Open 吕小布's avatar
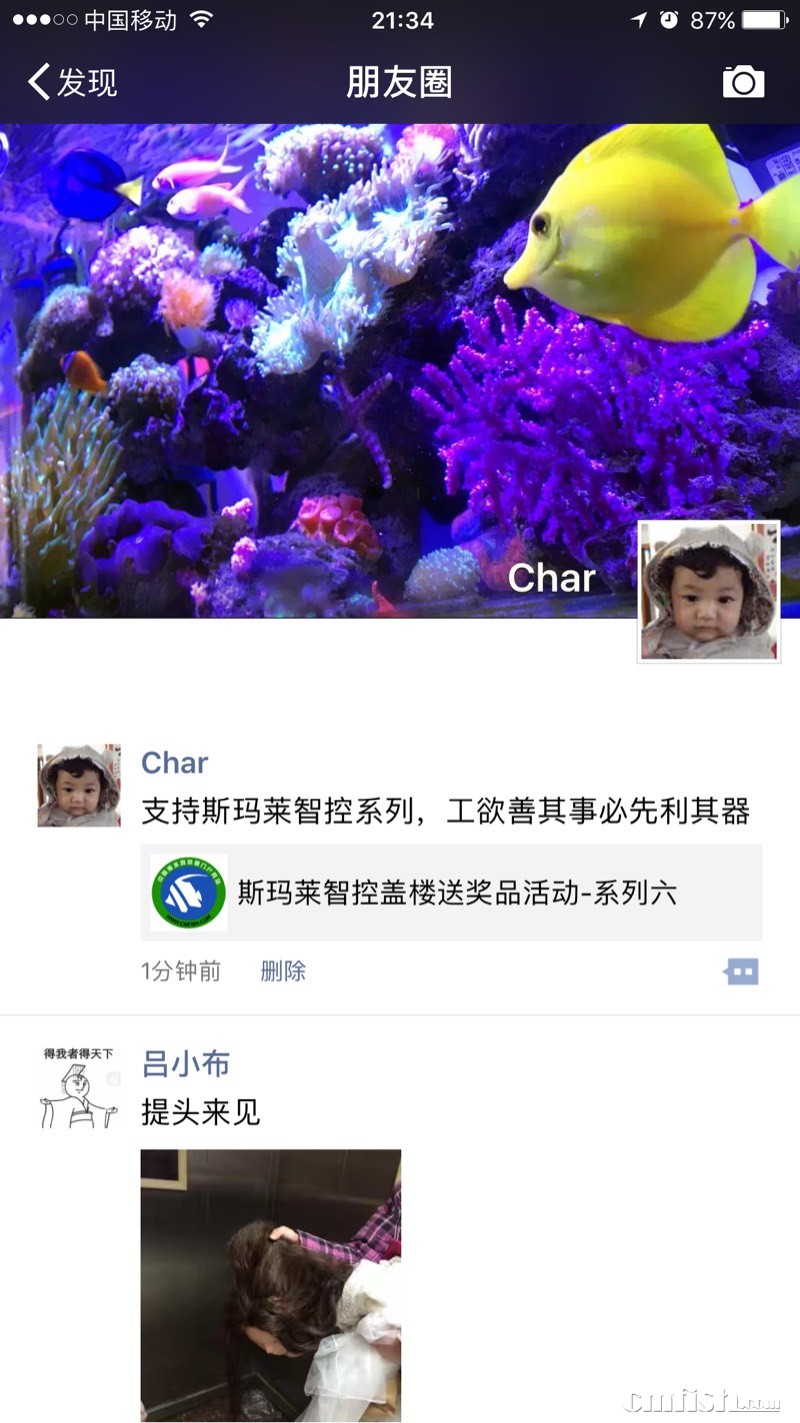This screenshot has height=1423, width=800. [79, 1088]
